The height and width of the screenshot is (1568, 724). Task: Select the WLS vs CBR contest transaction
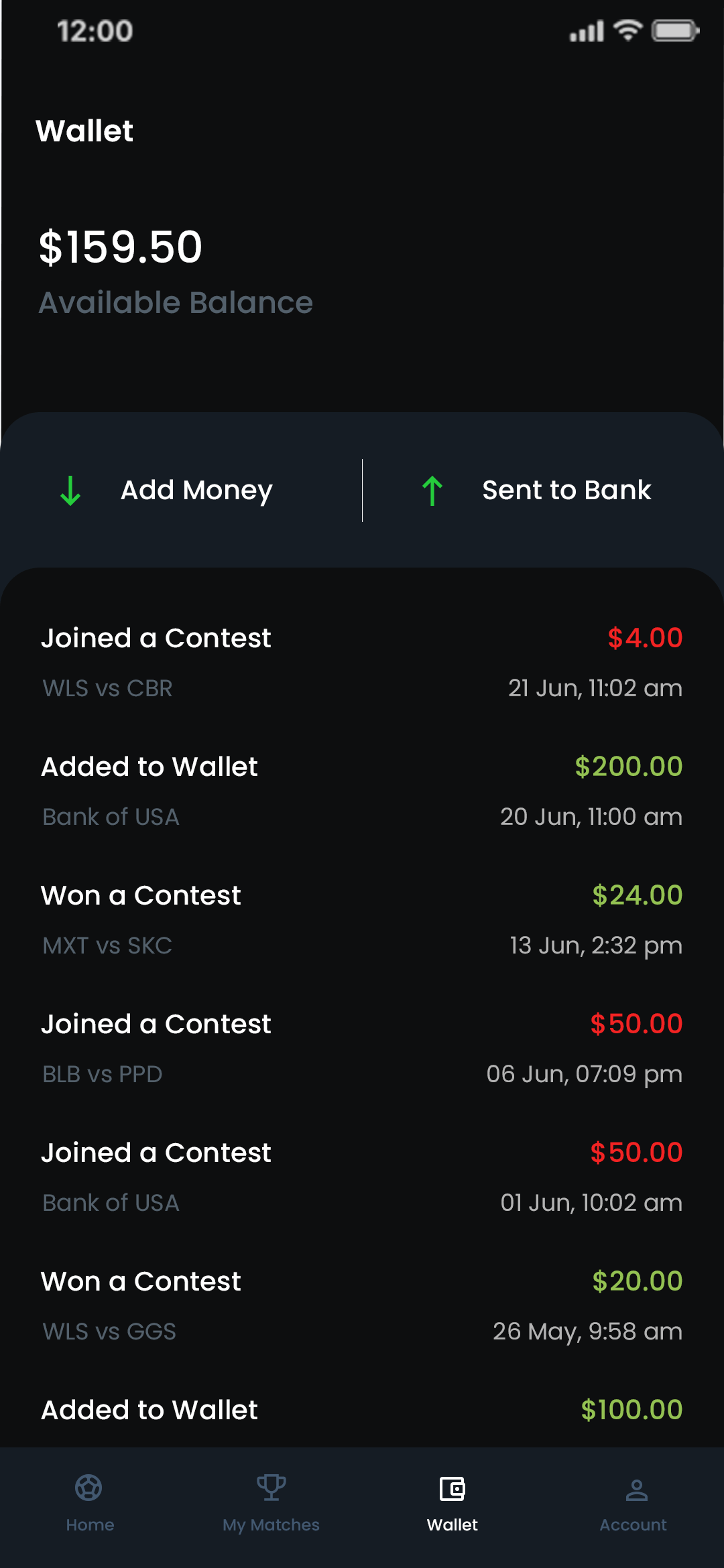[x=362, y=660]
